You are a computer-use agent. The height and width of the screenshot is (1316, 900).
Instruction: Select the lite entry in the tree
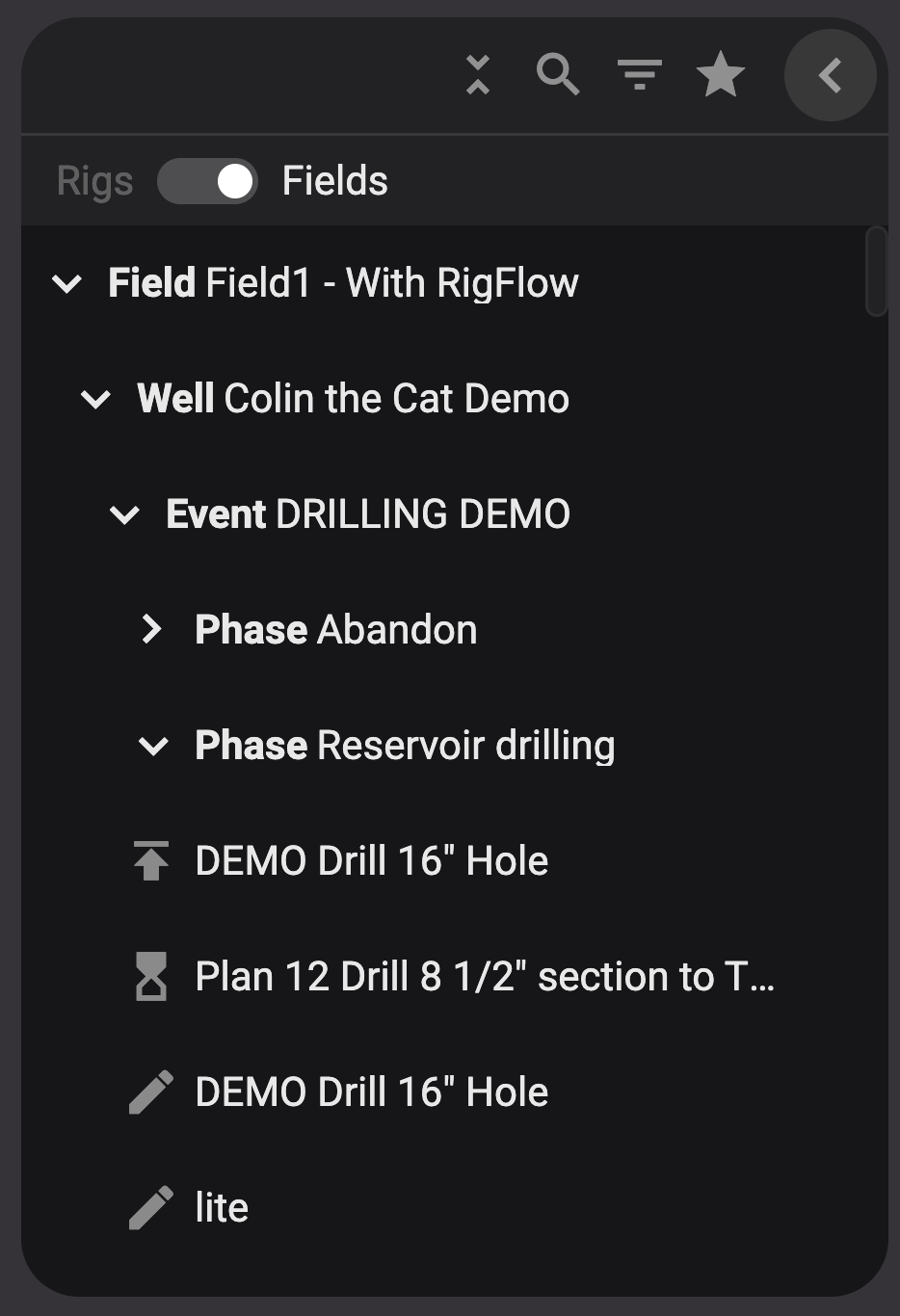click(x=220, y=1206)
